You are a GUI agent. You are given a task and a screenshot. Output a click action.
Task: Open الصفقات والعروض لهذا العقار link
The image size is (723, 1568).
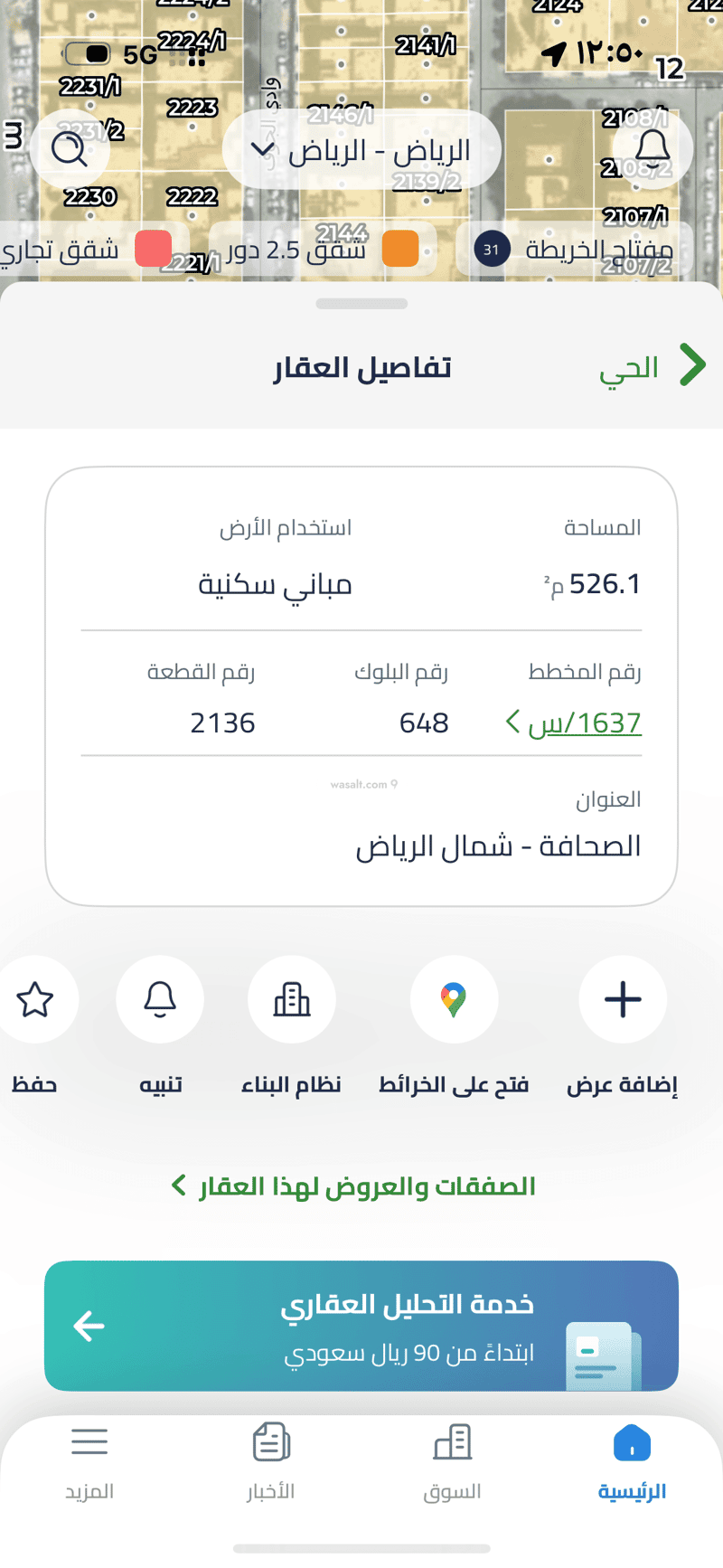[354, 1185]
